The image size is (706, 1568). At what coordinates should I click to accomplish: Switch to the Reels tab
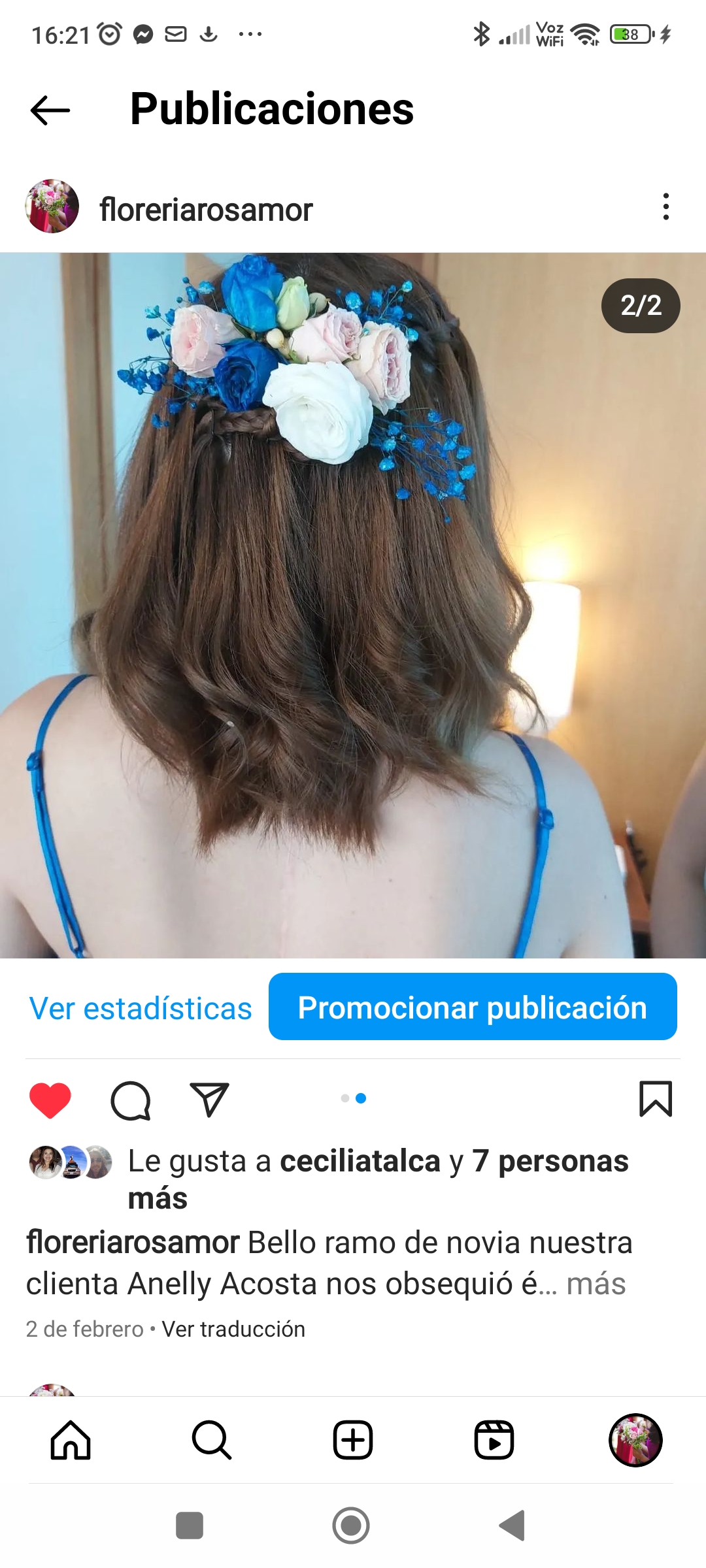[x=494, y=1440]
